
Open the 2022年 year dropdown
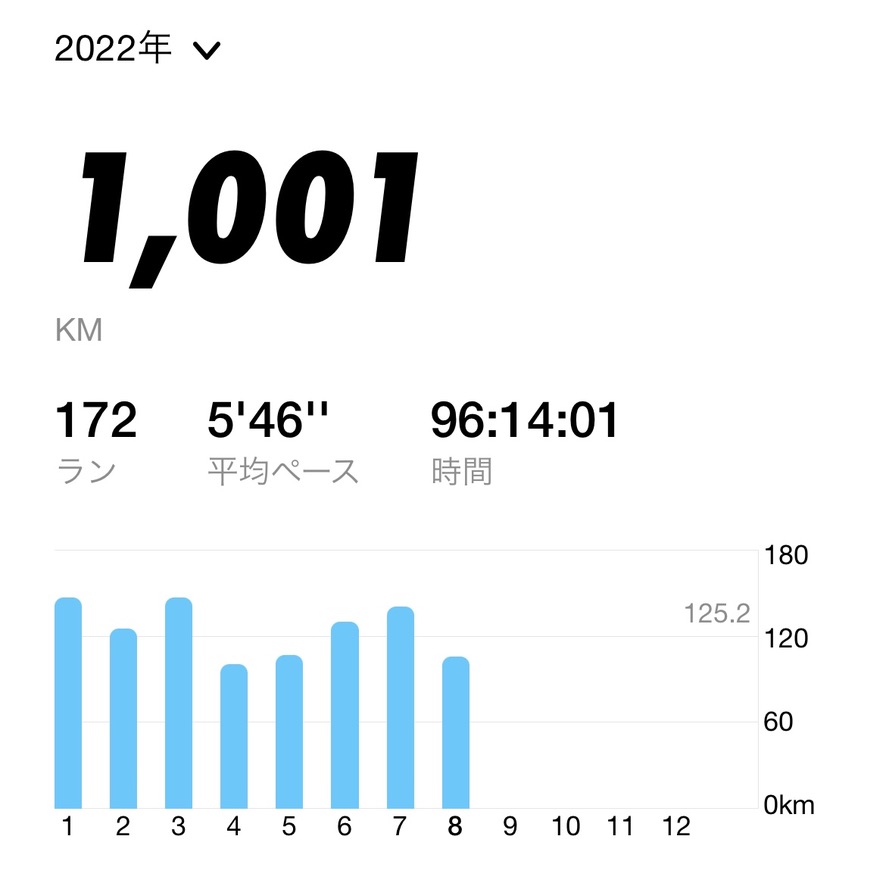[136, 50]
